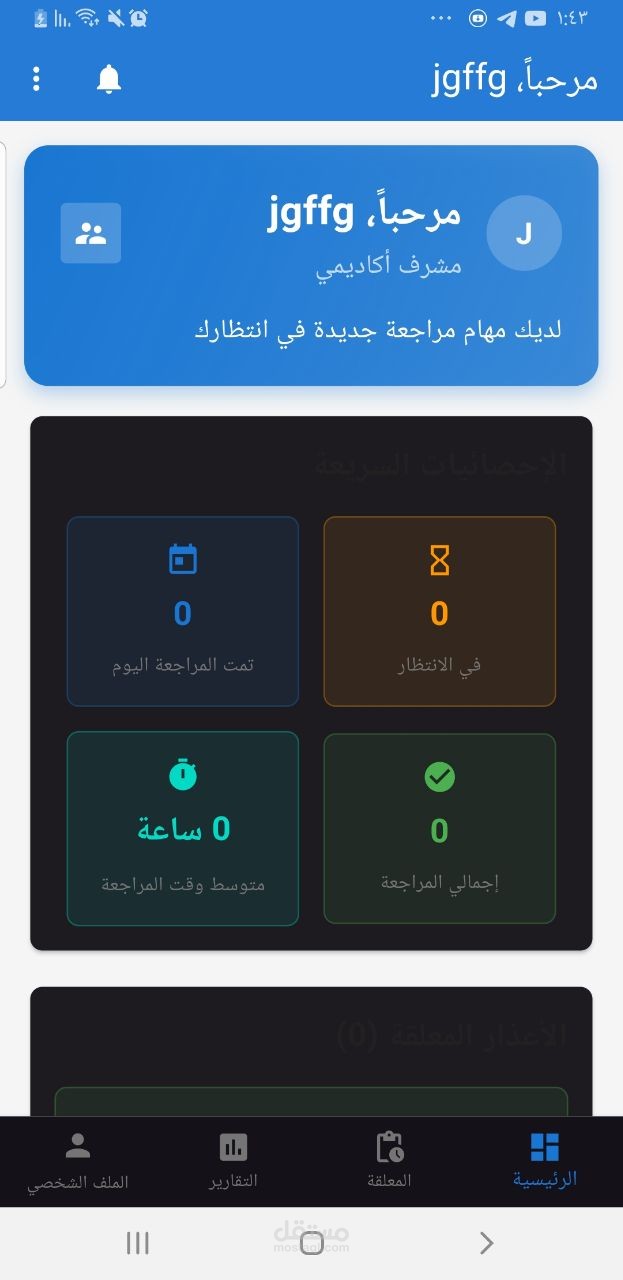Open the إجمالي المراجعة card

tap(440, 828)
